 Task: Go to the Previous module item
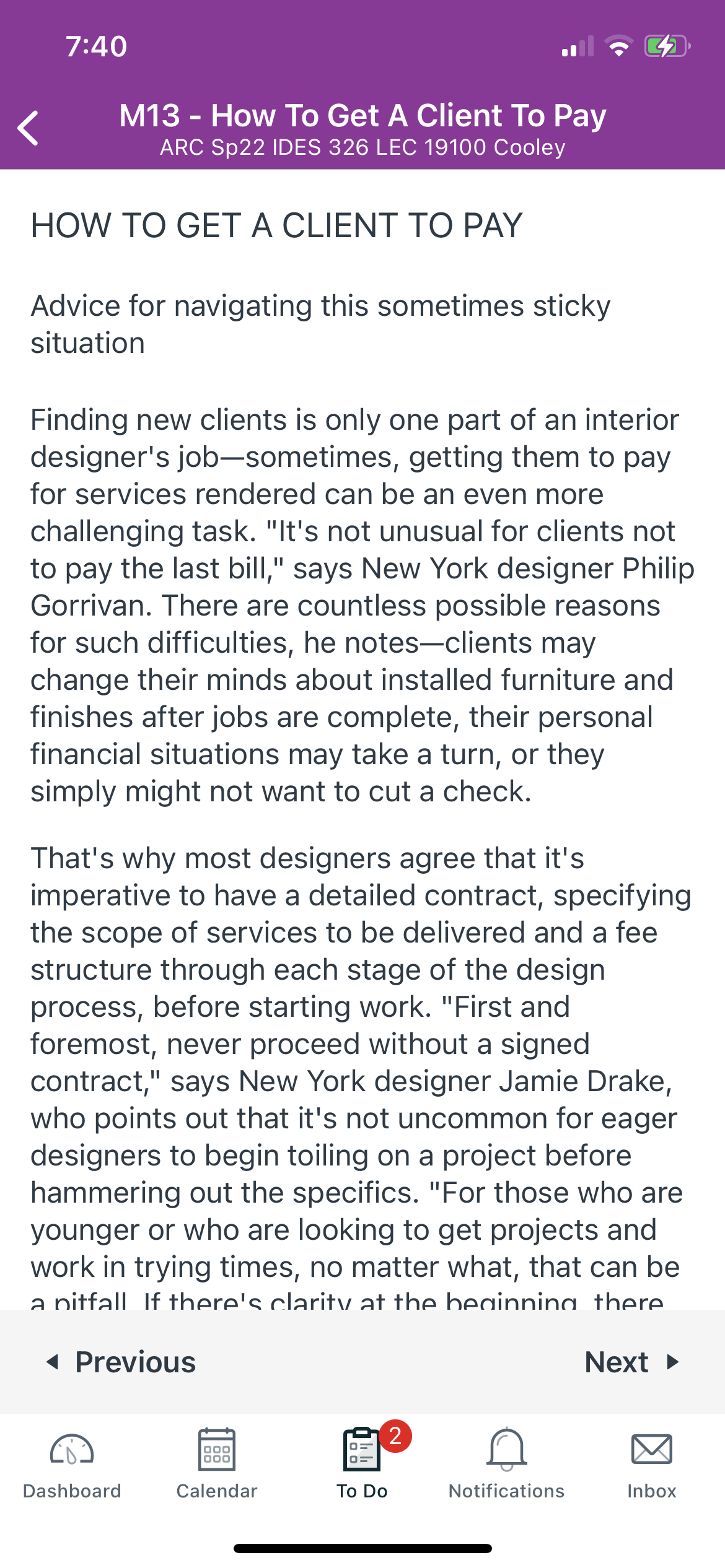point(121,1362)
